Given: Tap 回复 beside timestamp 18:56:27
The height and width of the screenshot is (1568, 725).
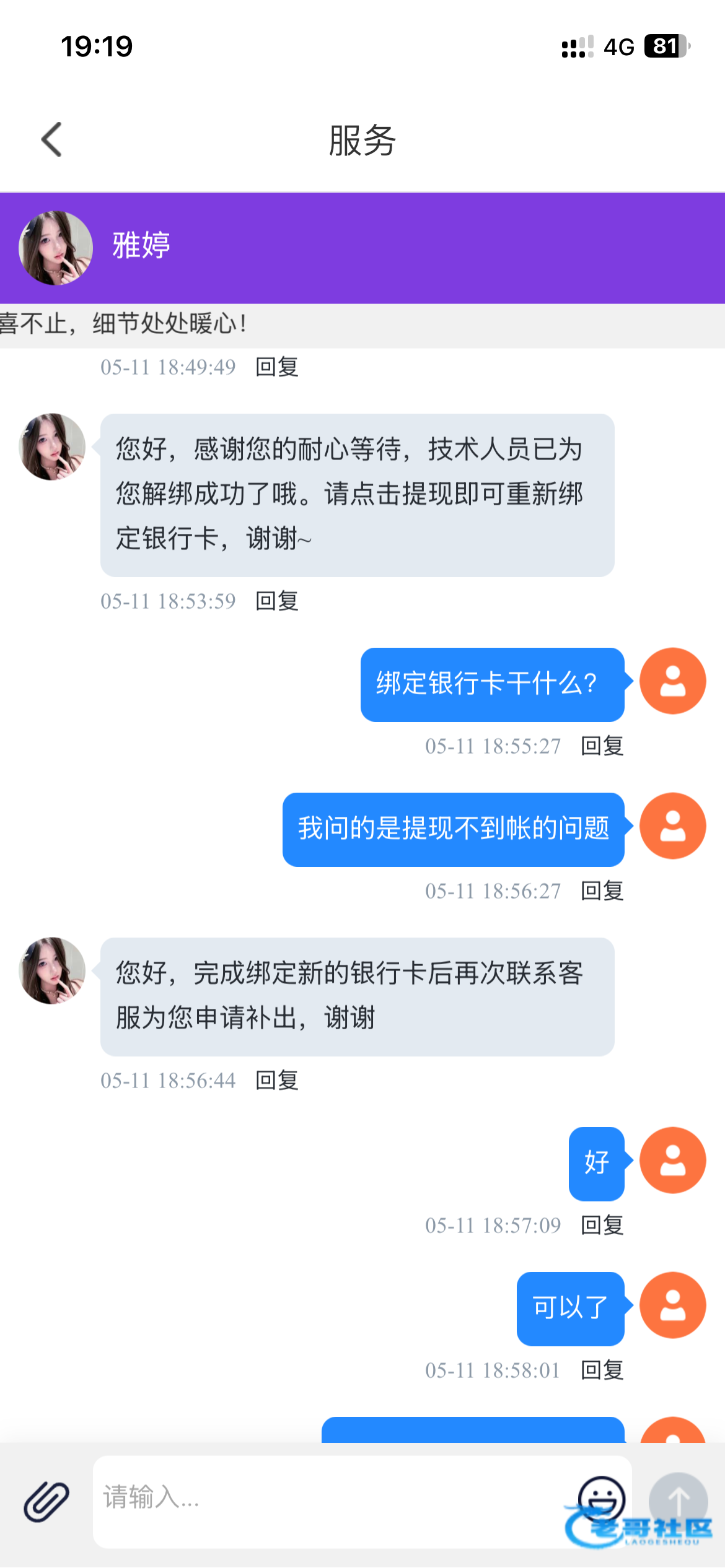Looking at the screenshot, I should pos(602,891).
